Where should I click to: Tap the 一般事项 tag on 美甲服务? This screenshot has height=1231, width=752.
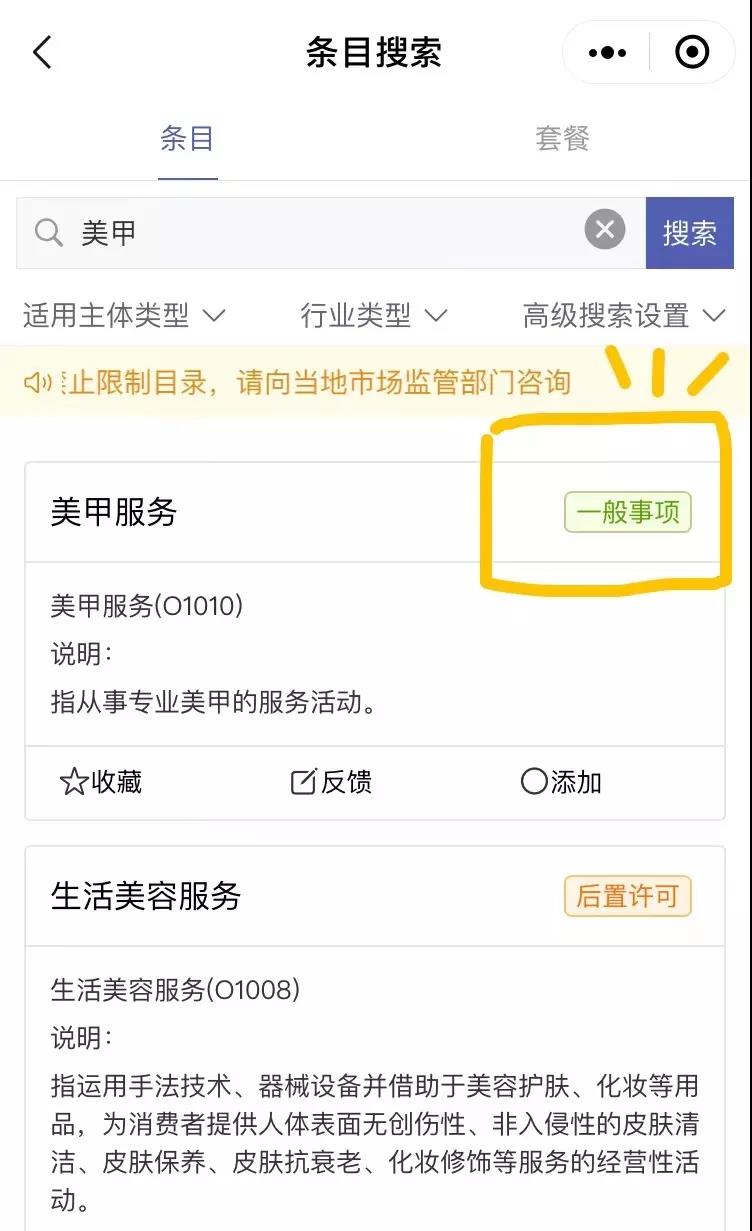[627, 511]
